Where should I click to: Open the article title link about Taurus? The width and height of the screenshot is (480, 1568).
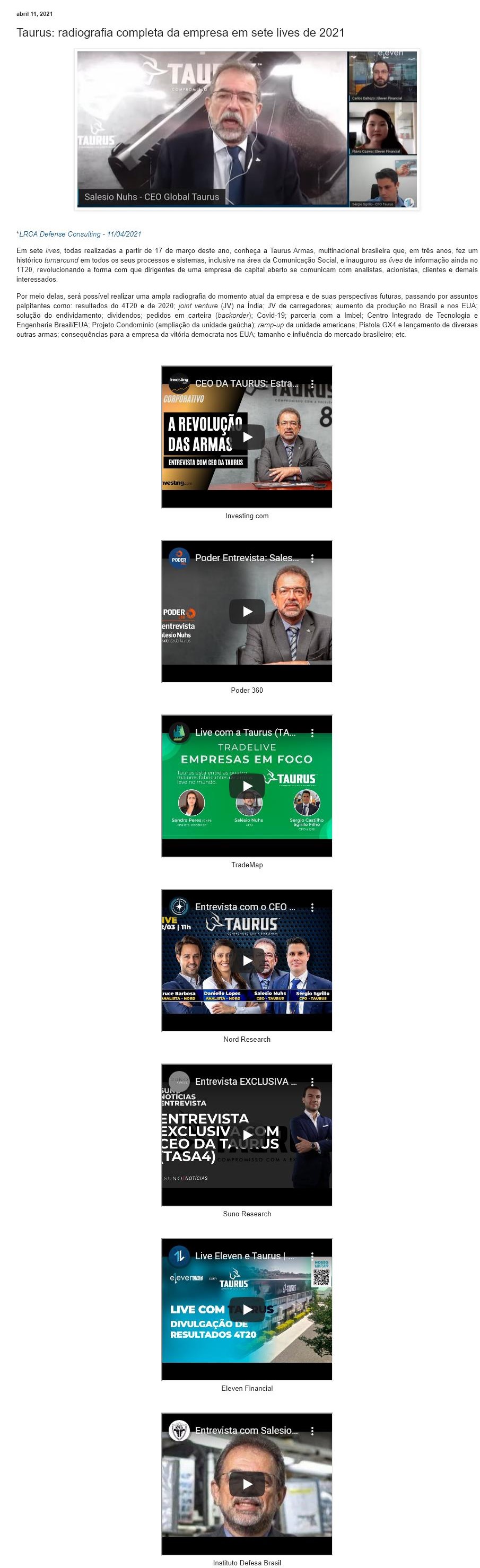pos(180,33)
